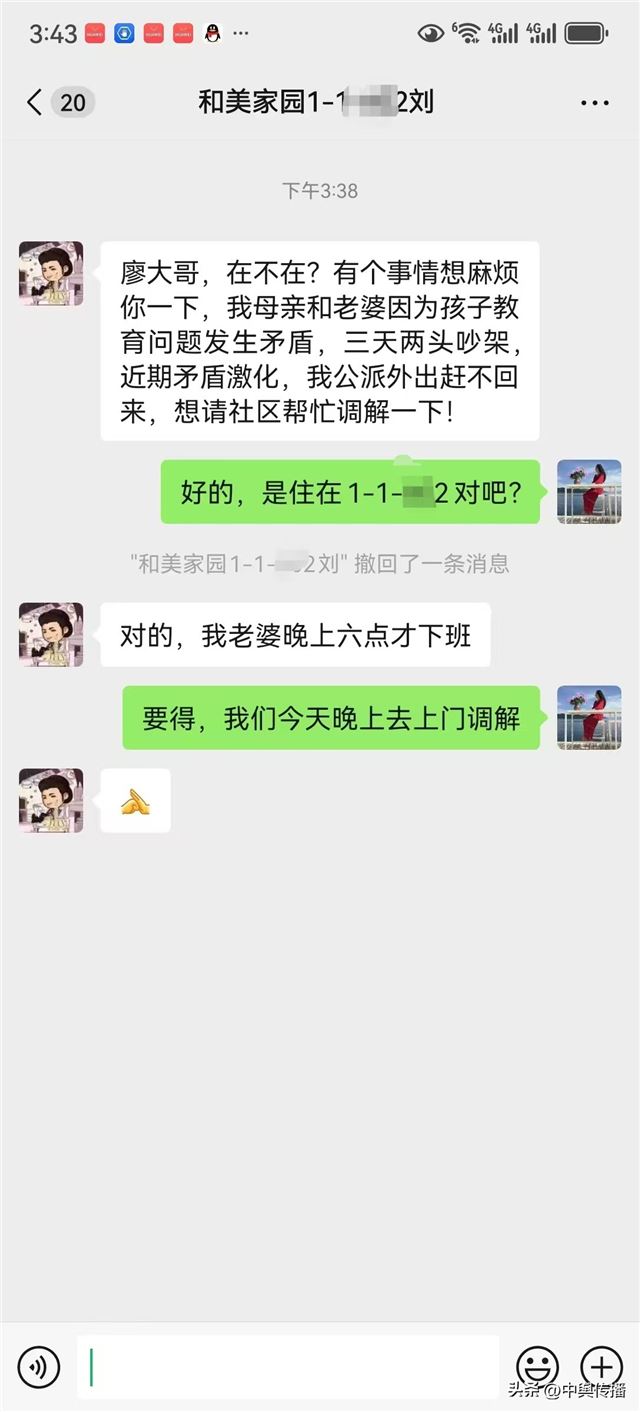Go back to the chat list
Image resolution: width=640 pixels, height=1412 pixels.
35,102
